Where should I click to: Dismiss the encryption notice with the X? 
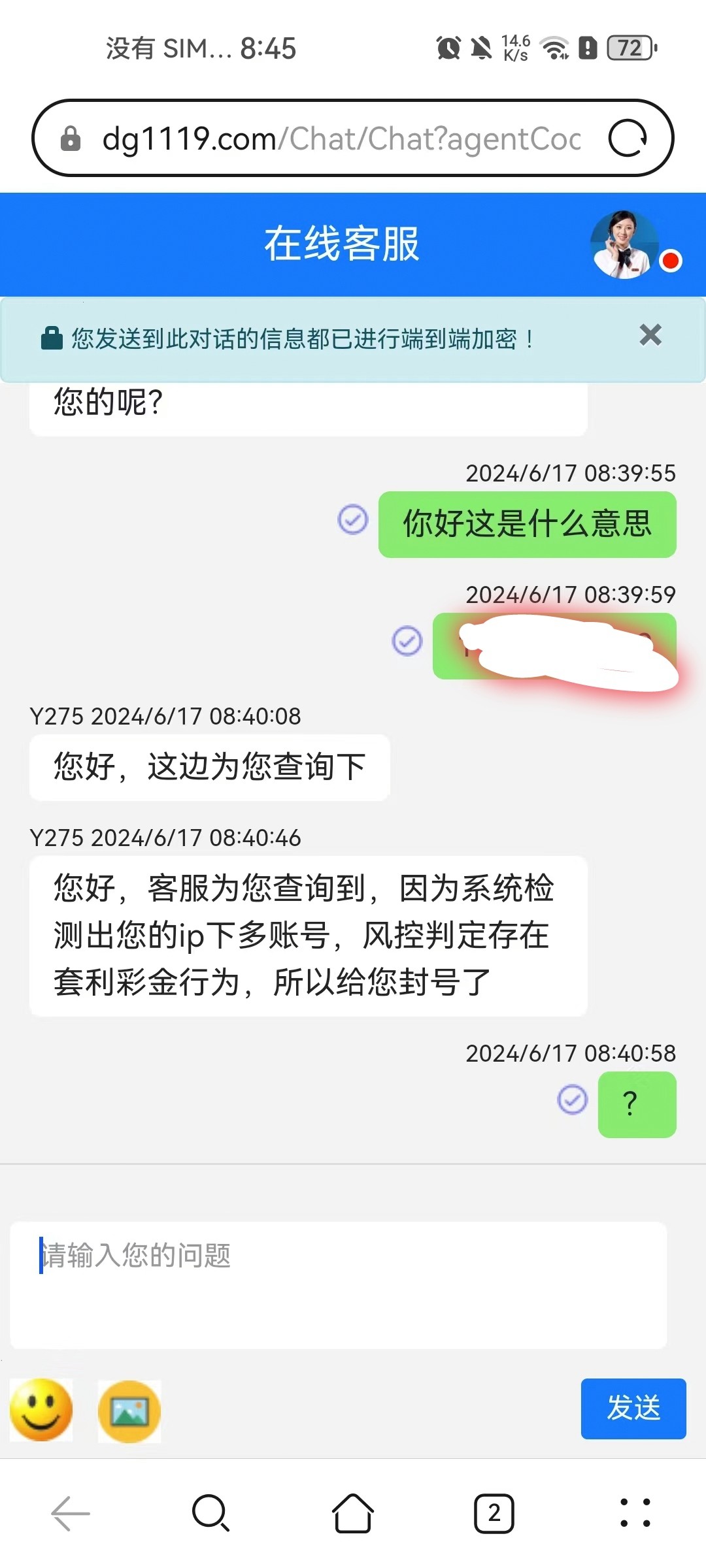click(x=651, y=335)
